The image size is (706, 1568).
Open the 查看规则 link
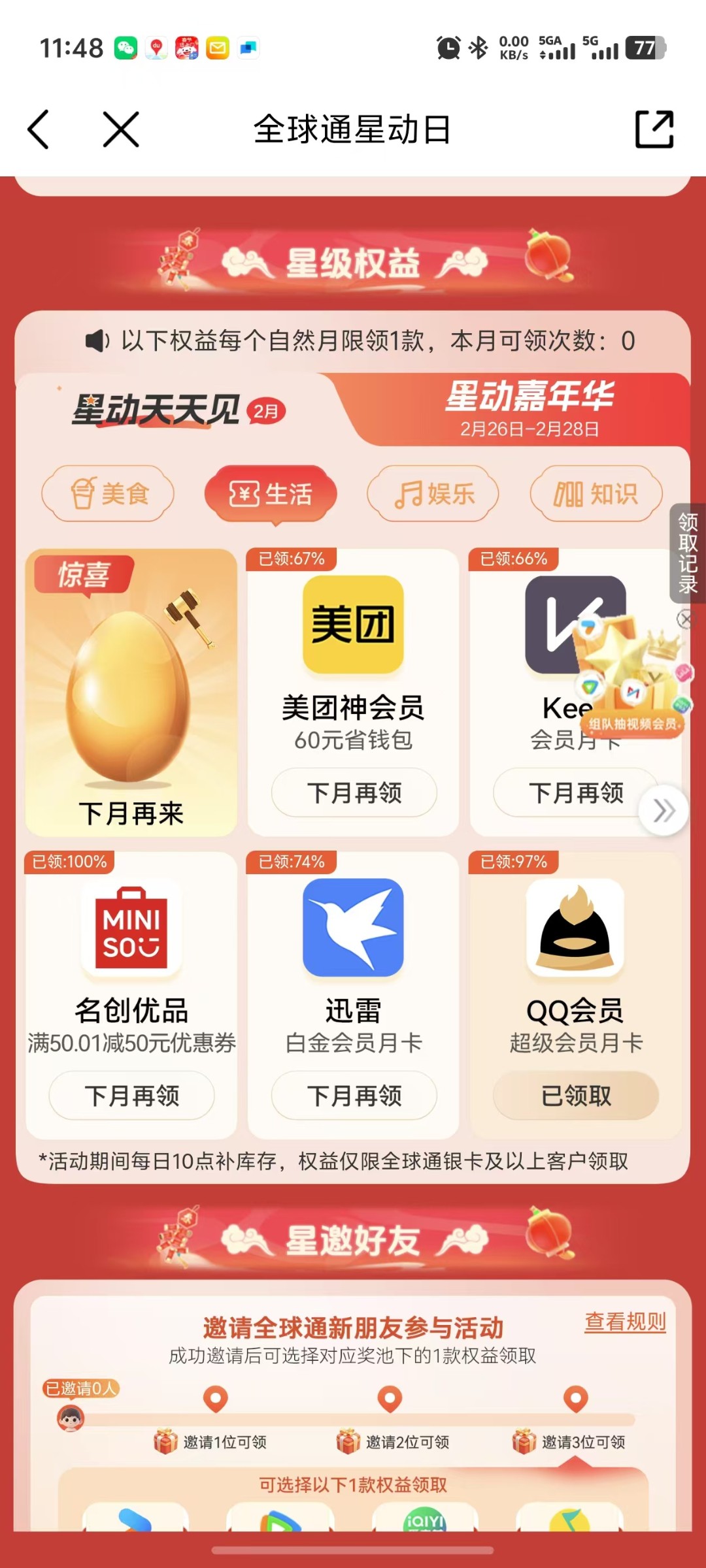click(625, 1322)
